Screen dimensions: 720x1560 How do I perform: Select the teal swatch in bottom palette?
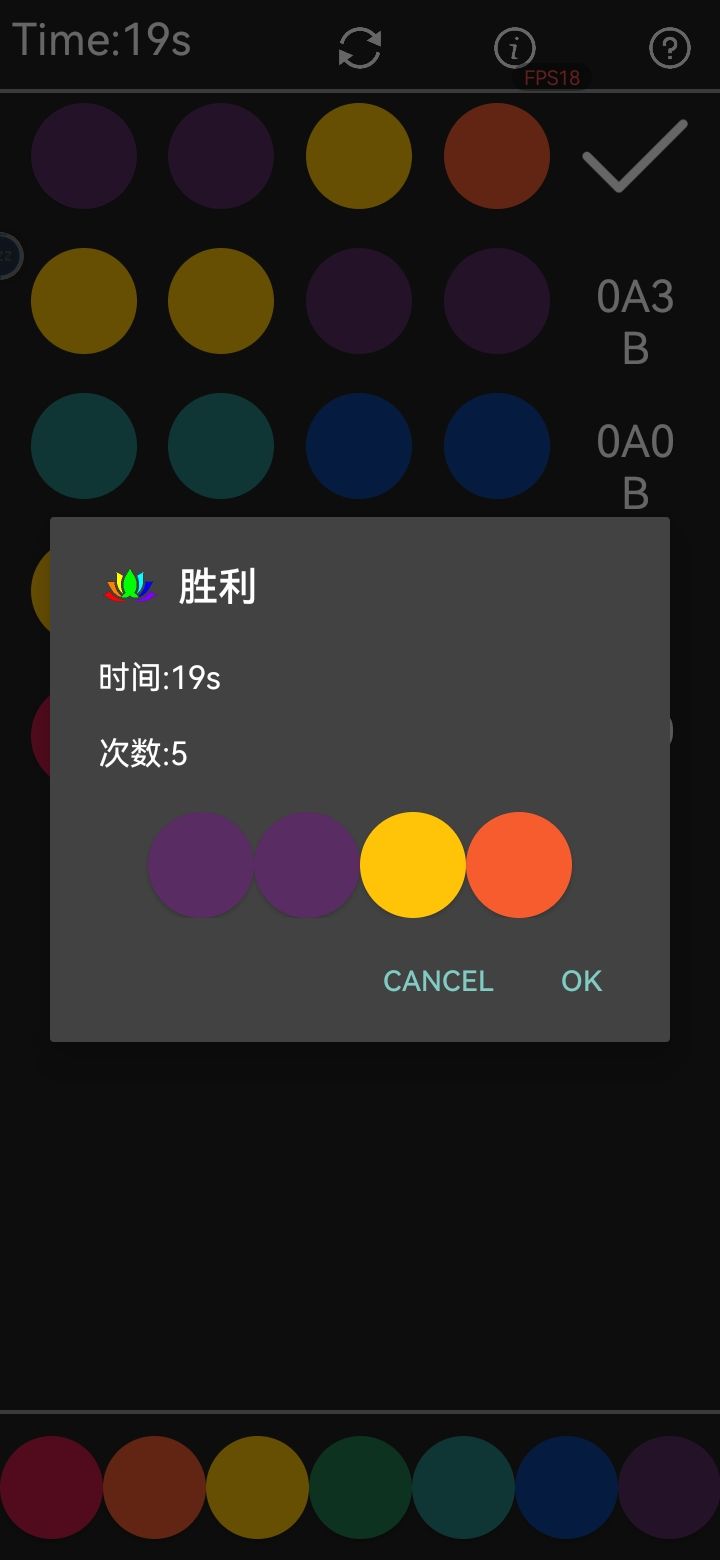coord(463,1487)
